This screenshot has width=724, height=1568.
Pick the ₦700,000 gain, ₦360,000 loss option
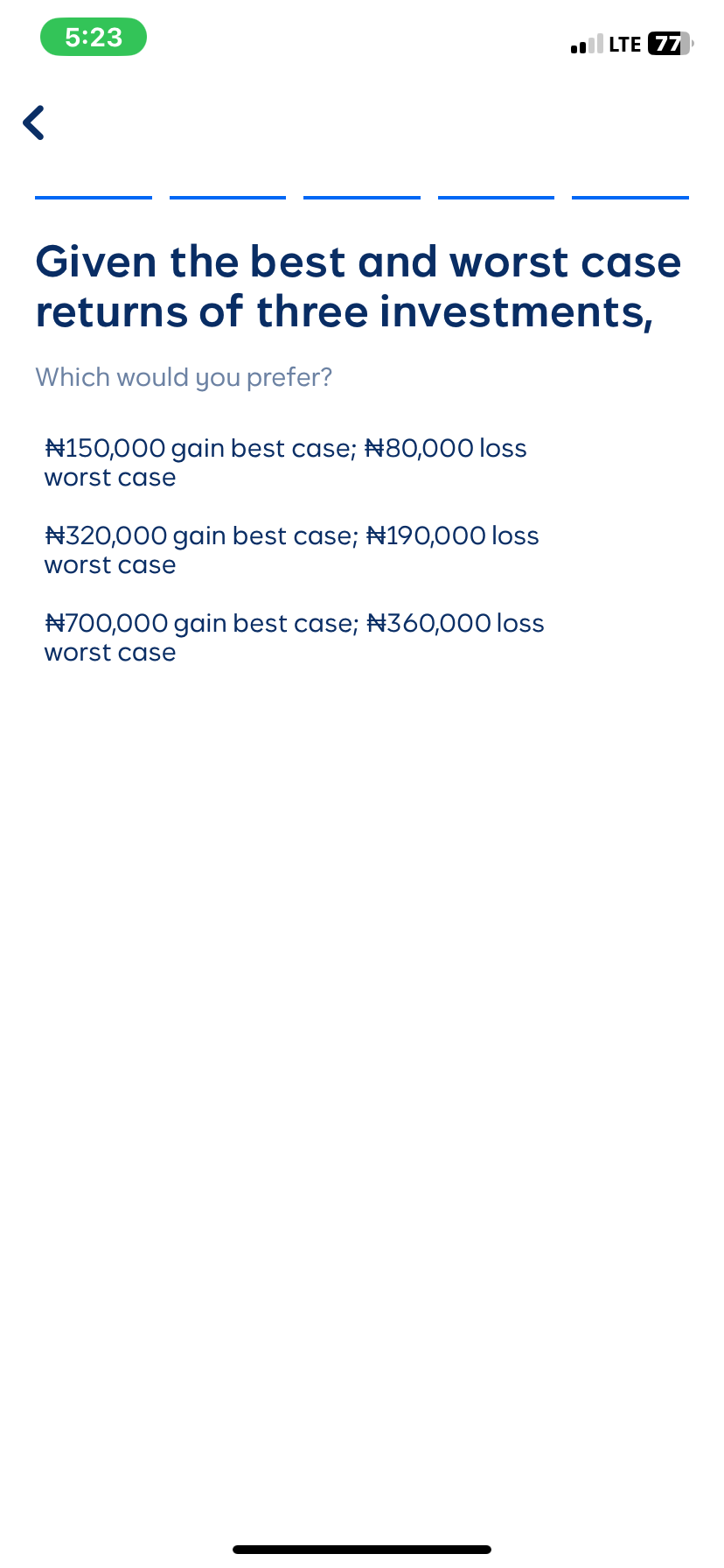tap(294, 638)
